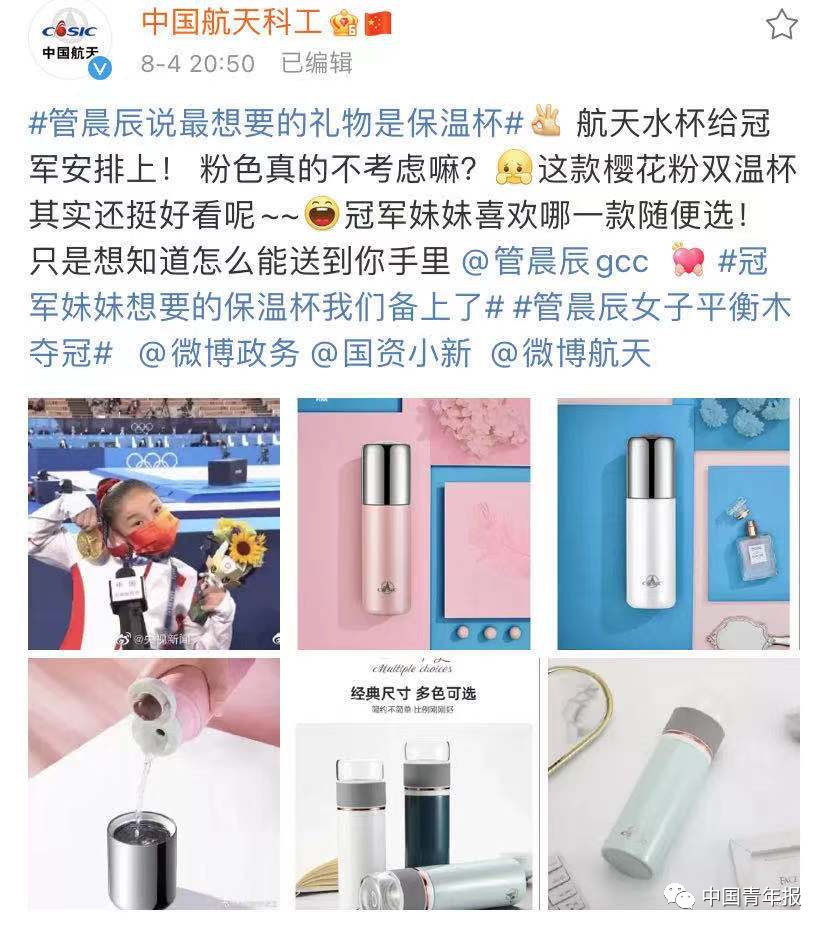Image resolution: width=828 pixels, height=933 pixels.
Task: View the gymnast with gold medal photo
Action: (x=154, y=524)
